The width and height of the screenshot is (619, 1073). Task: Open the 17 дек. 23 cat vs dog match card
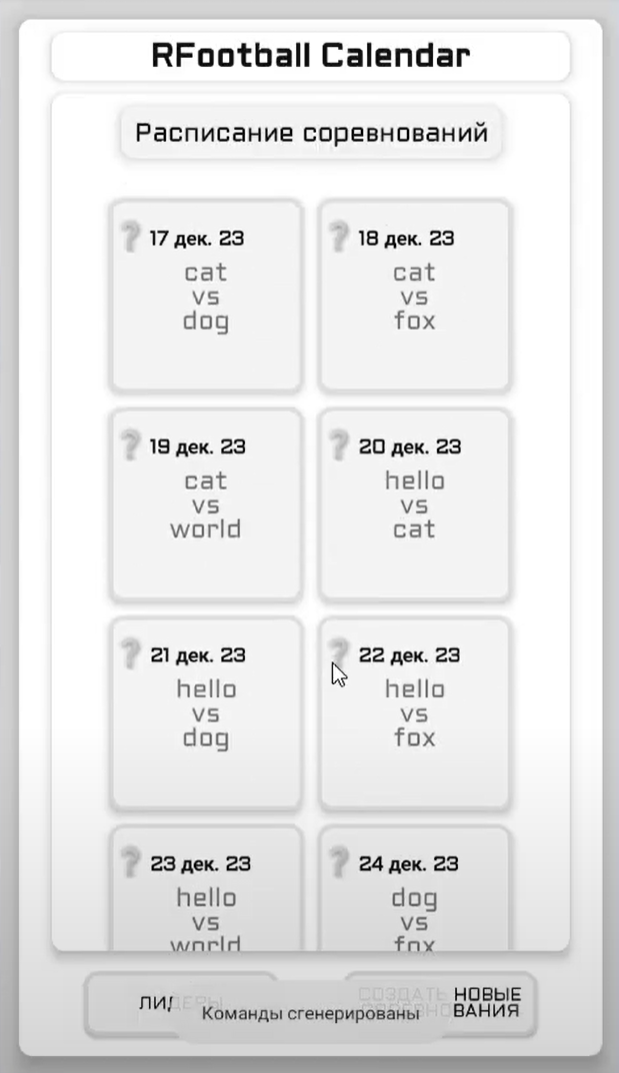click(205, 296)
